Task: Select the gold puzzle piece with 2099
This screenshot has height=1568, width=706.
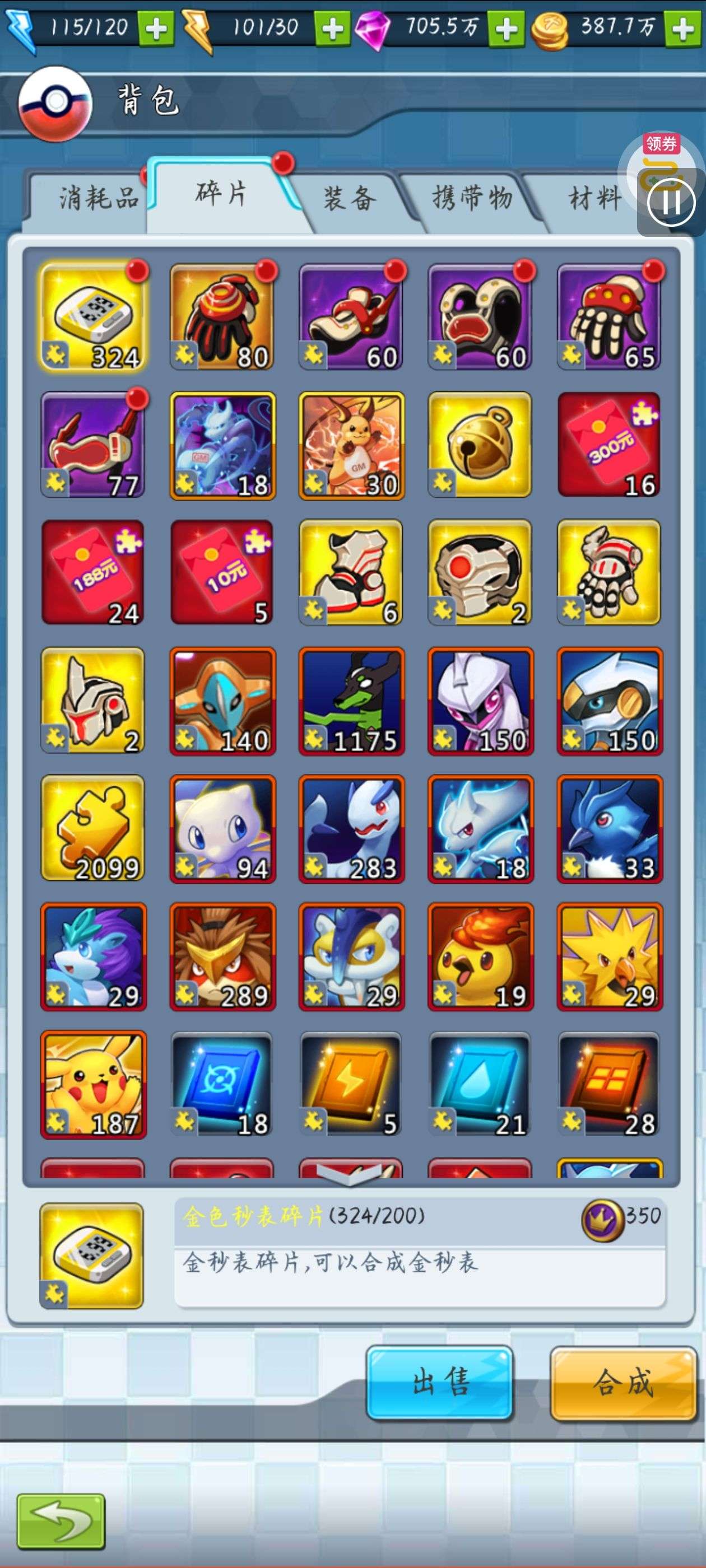Action: click(x=92, y=828)
